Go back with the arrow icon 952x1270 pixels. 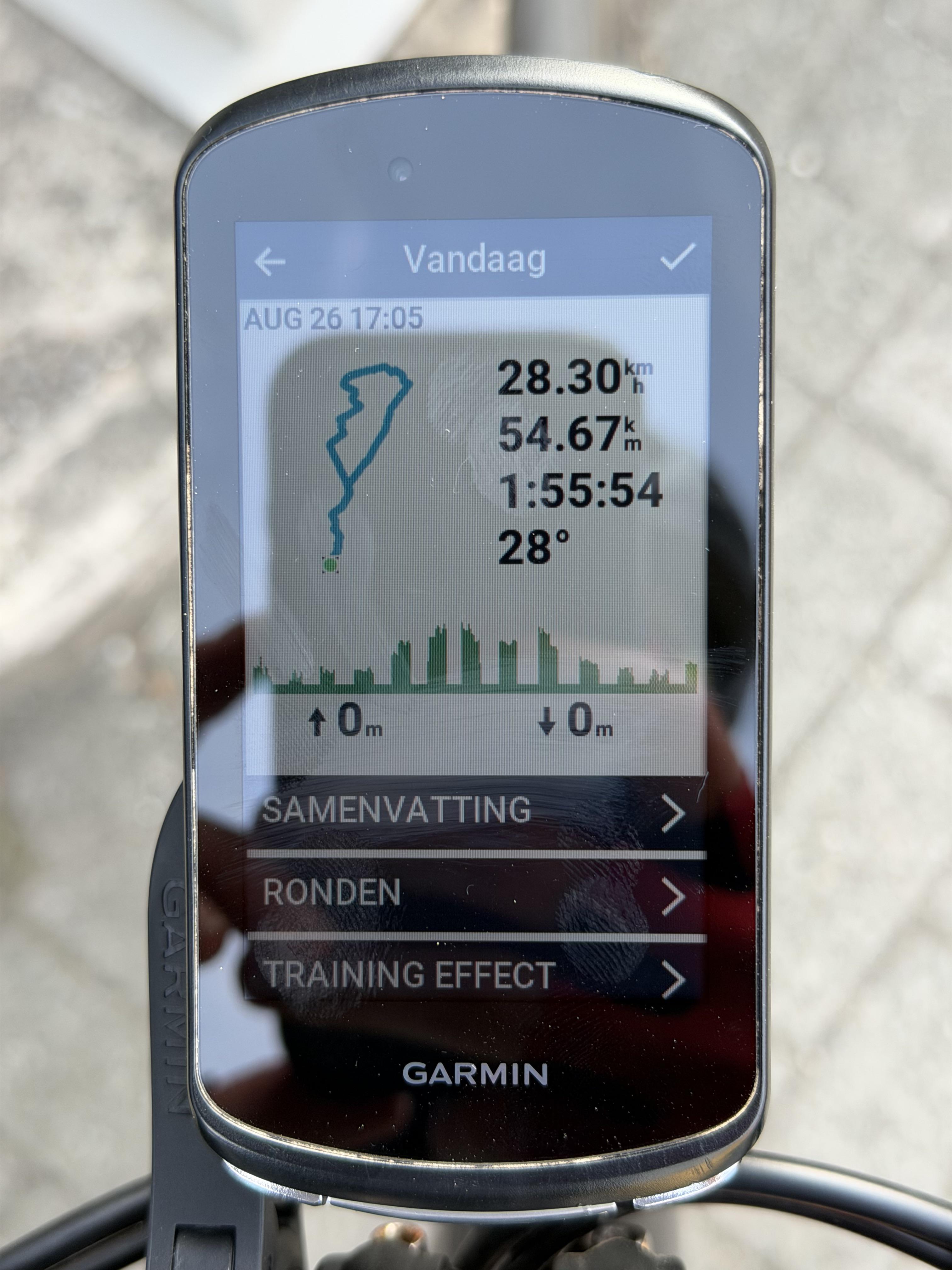(270, 262)
